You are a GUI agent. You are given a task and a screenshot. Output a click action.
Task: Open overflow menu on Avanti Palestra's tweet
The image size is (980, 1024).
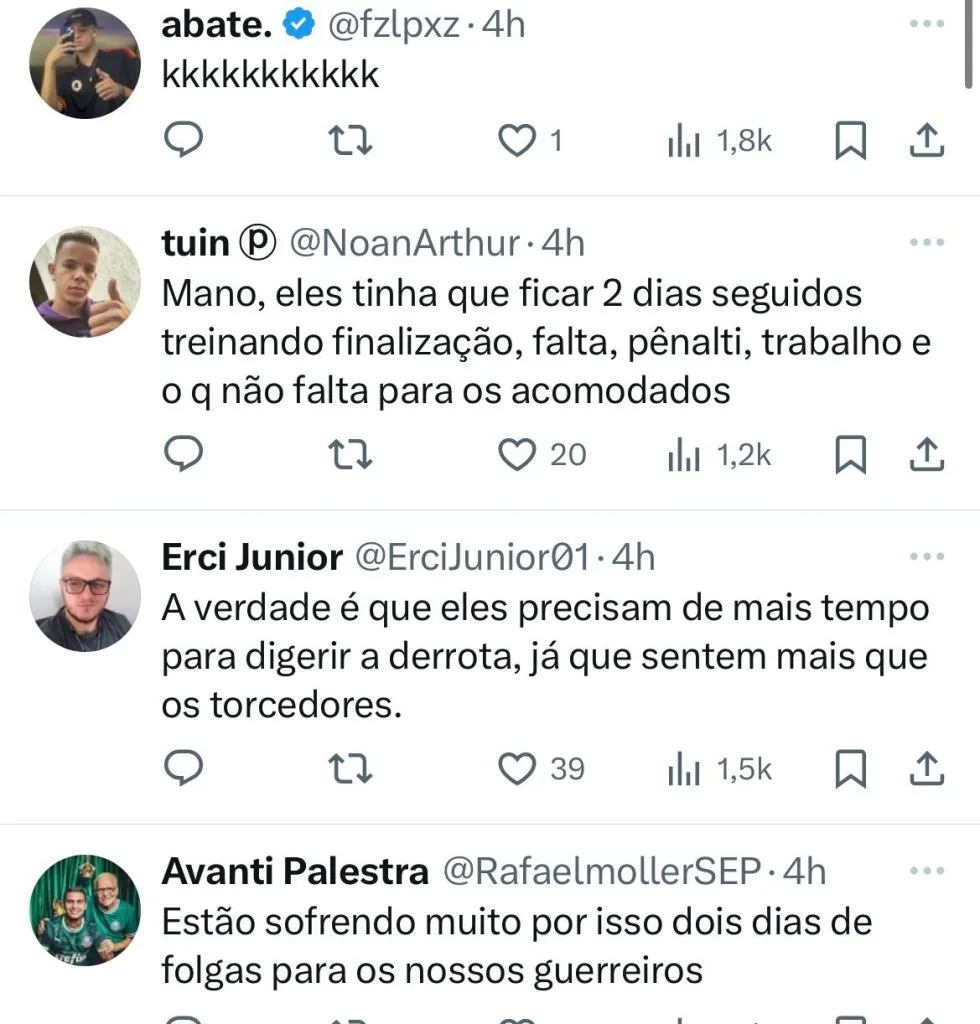927,870
